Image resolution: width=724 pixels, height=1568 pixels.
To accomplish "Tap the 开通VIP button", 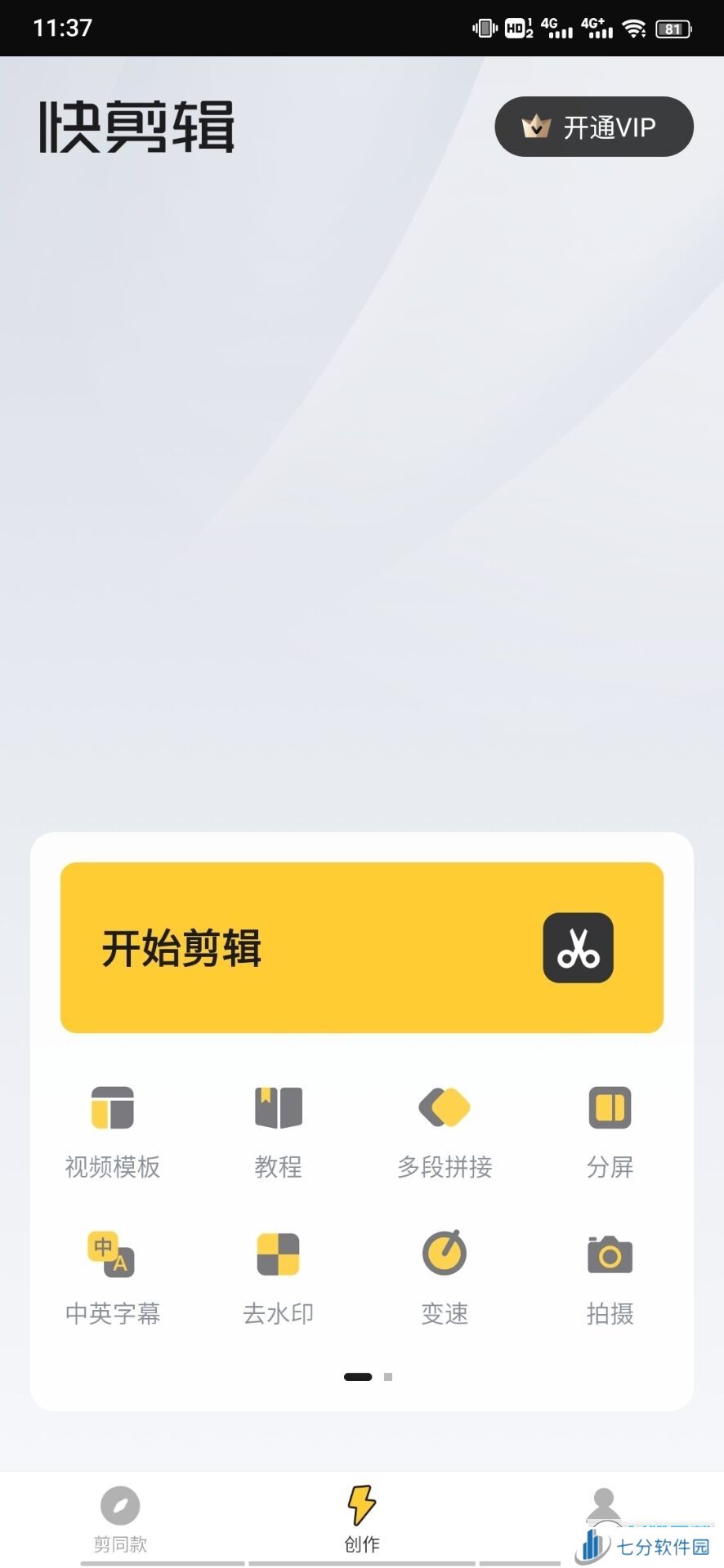I will coord(594,127).
